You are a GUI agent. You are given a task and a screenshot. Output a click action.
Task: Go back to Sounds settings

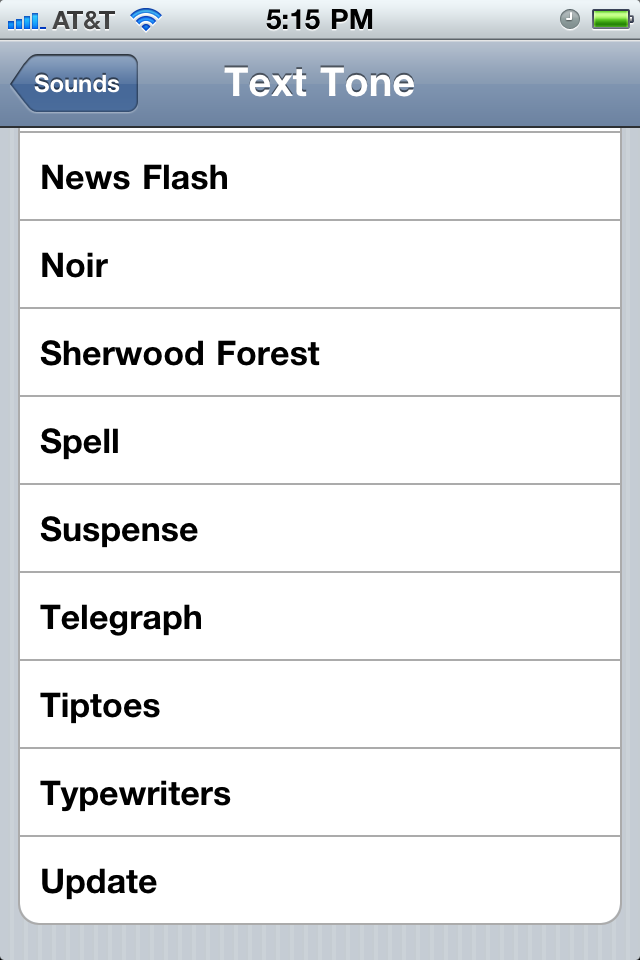(75, 83)
